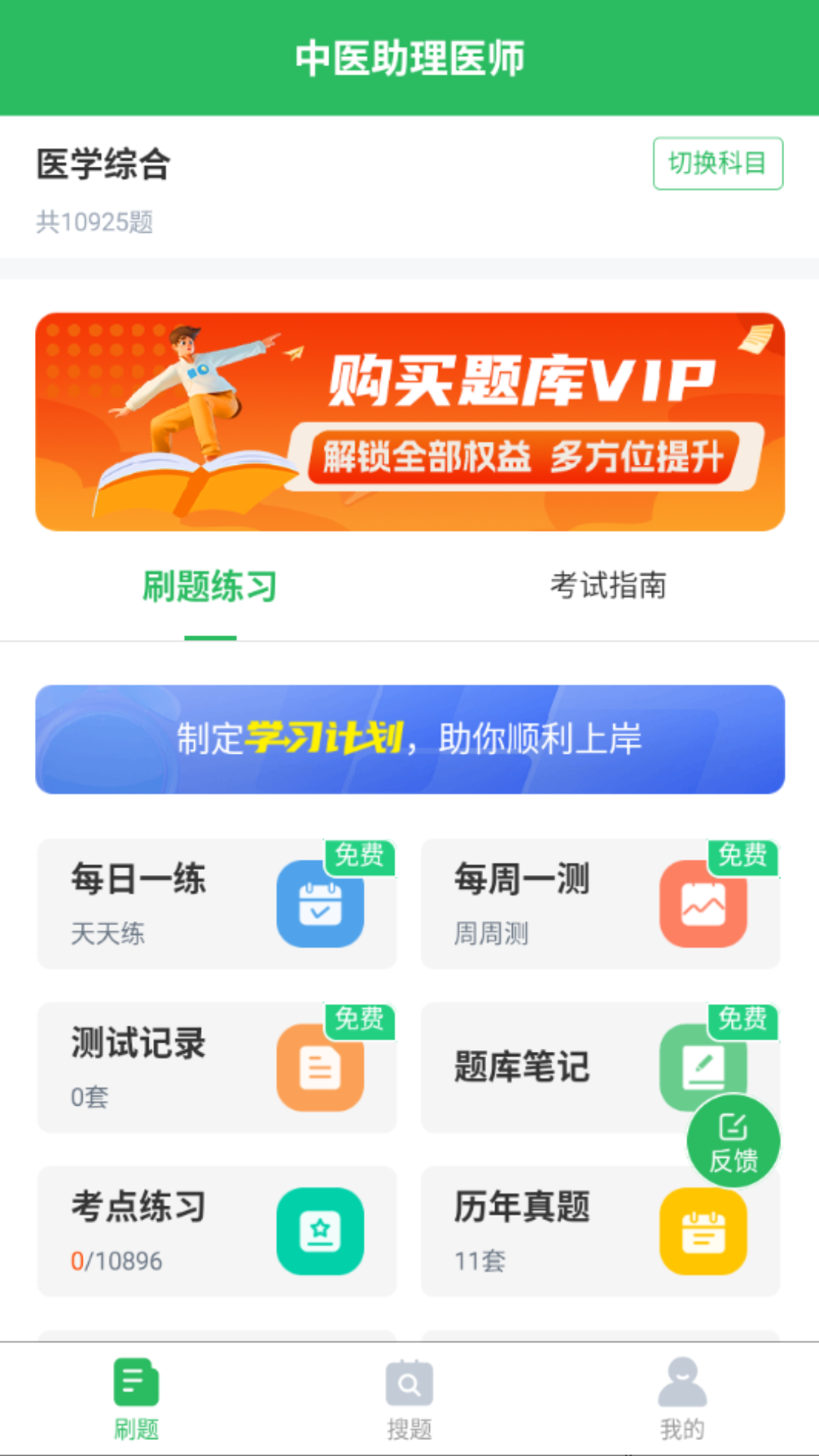819x1456 pixels.
Task: Switch to the 搜题 bottom tab
Action: point(409,1399)
